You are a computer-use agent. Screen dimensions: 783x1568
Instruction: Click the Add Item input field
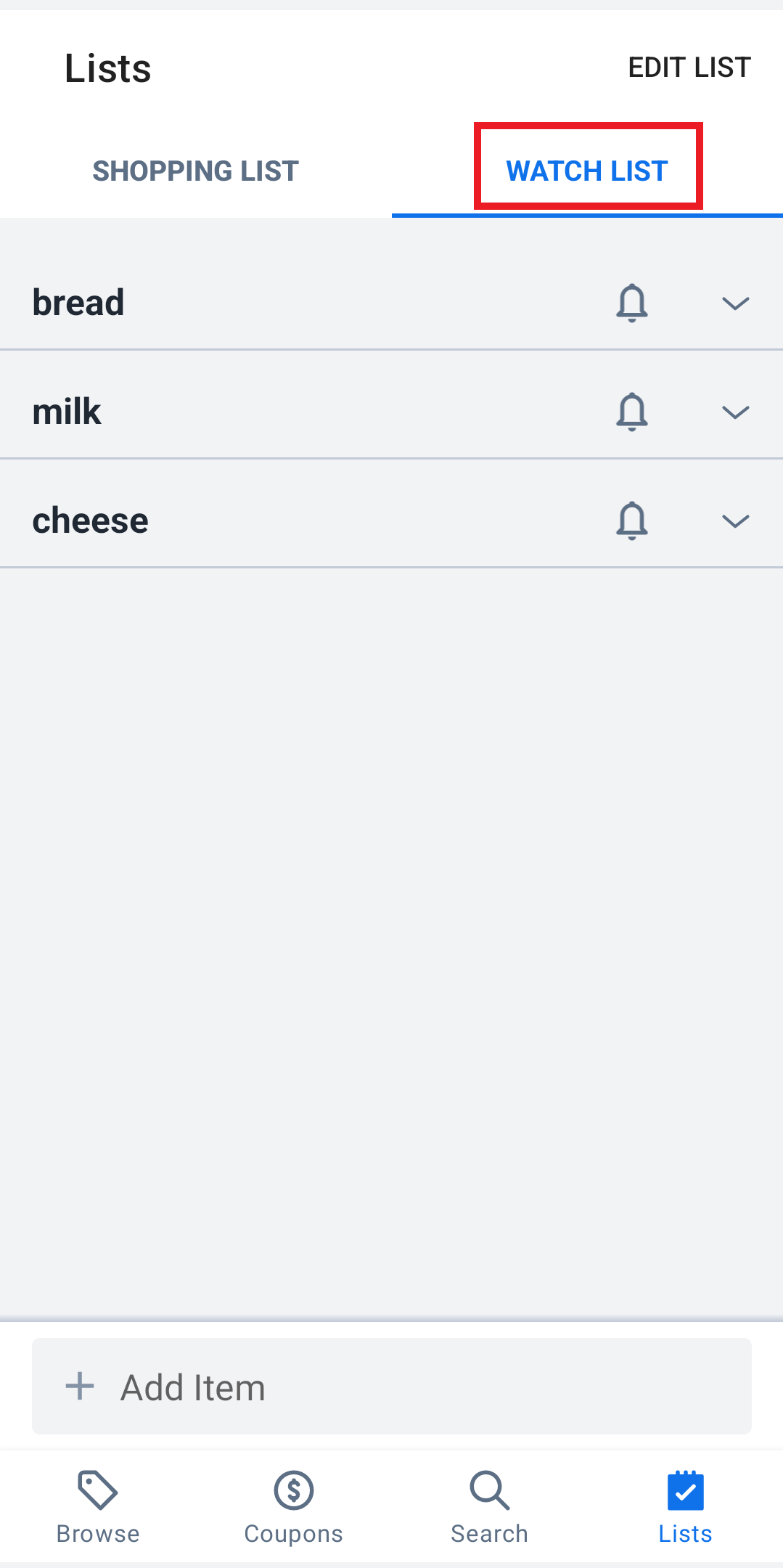point(392,1386)
